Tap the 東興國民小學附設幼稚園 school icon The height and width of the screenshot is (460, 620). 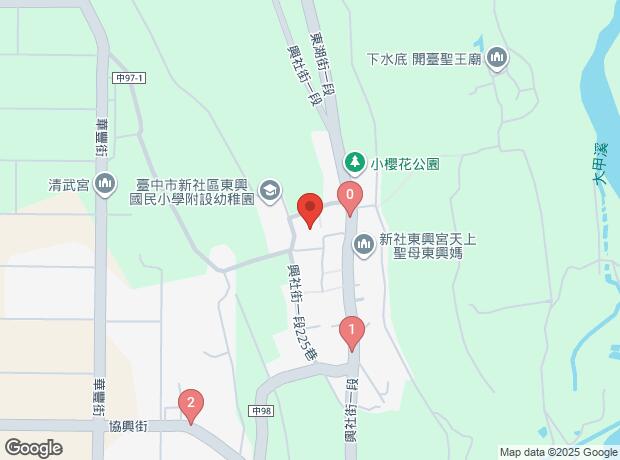[270, 189]
